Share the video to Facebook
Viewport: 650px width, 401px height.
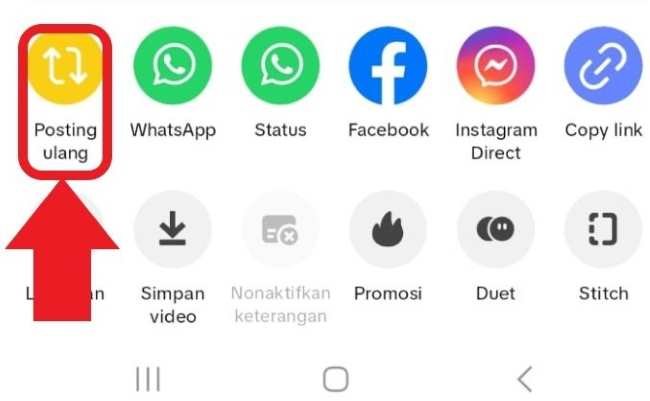388,64
